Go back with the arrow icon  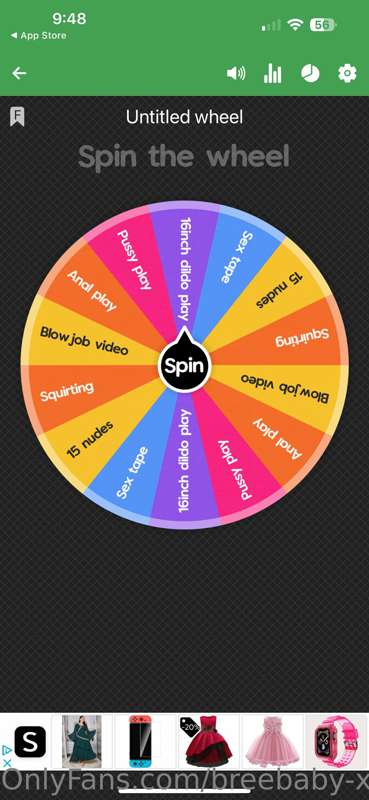(x=19, y=73)
